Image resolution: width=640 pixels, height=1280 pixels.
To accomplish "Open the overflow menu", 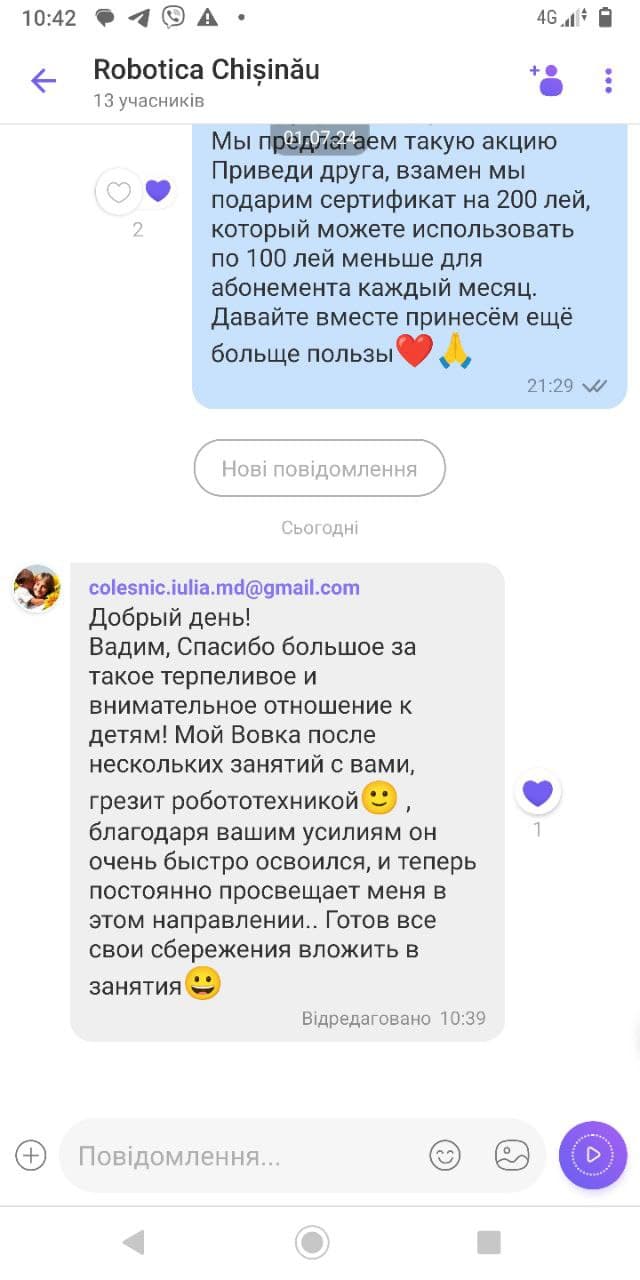I will [608, 81].
